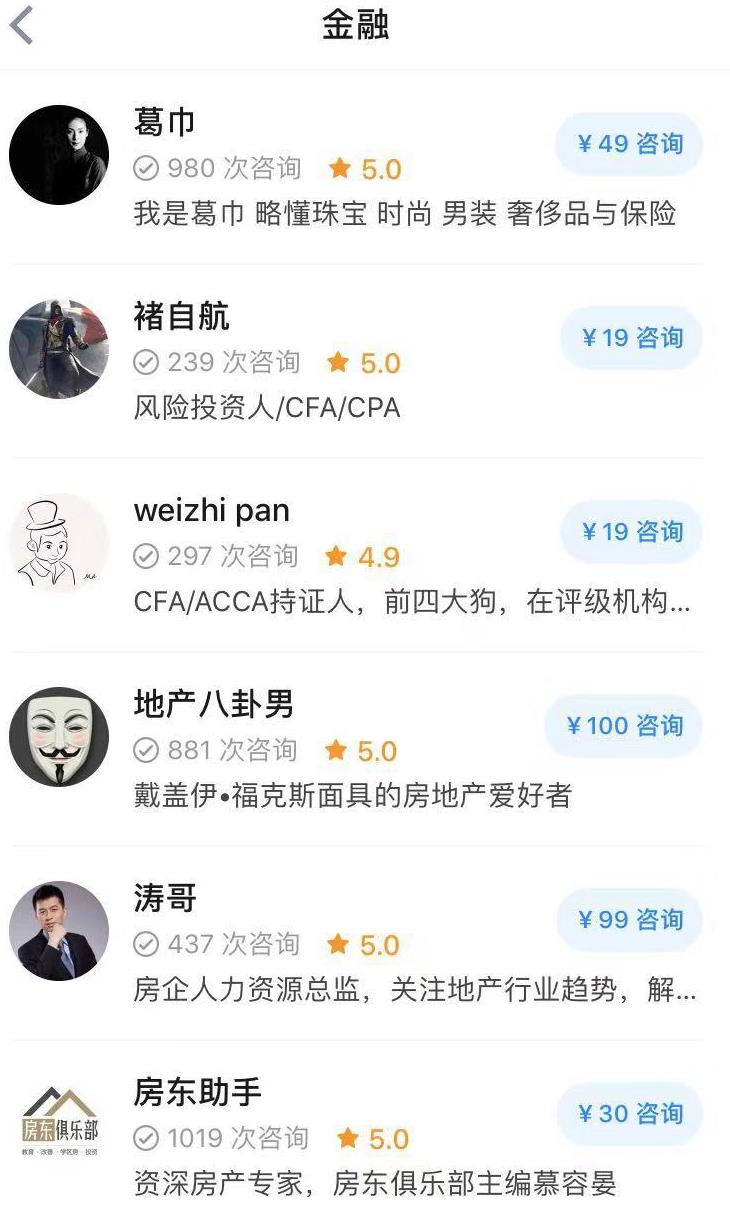Book the ¥100 consultation with 地产八卦男

pyautogui.click(x=624, y=726)
